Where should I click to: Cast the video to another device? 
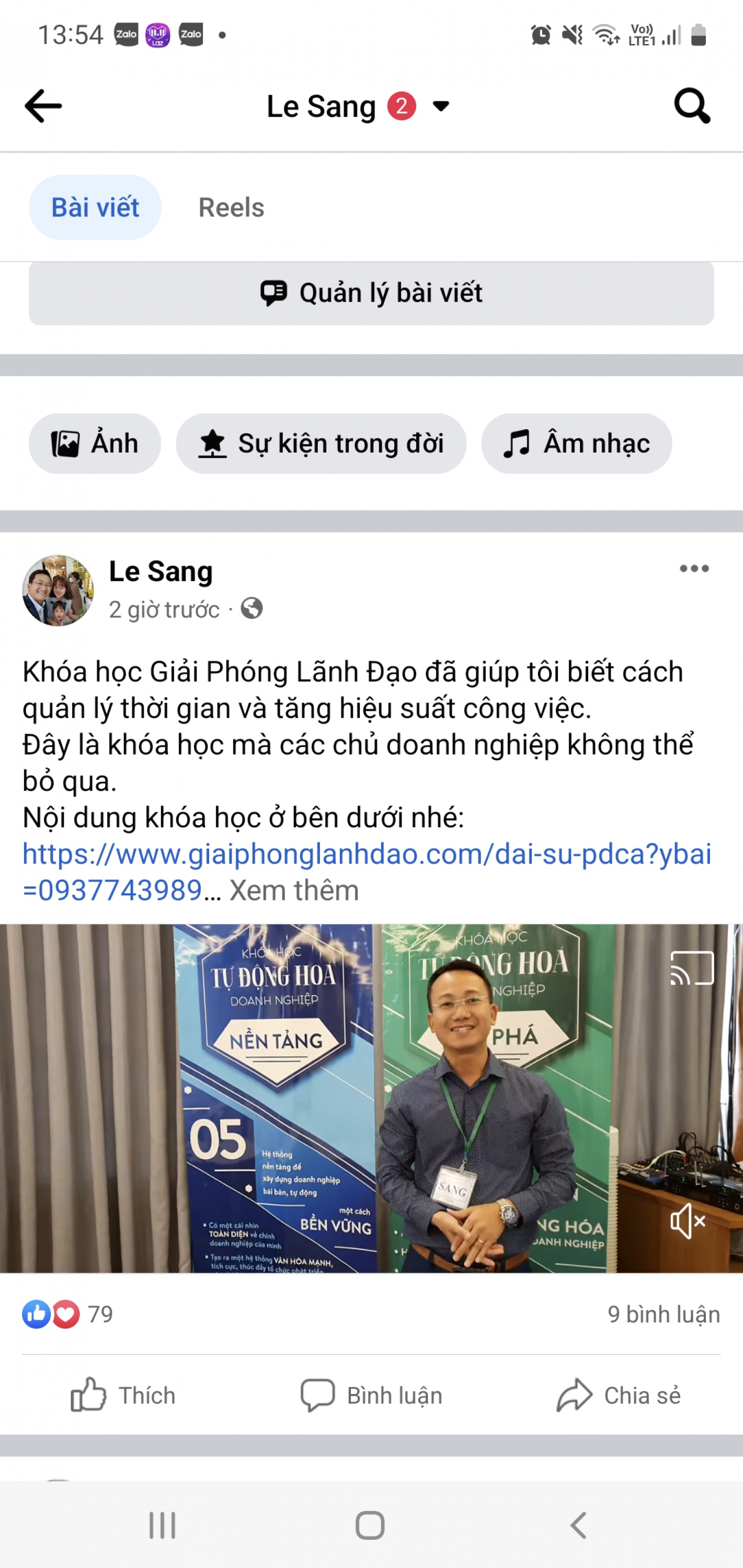tap(692, 968)
